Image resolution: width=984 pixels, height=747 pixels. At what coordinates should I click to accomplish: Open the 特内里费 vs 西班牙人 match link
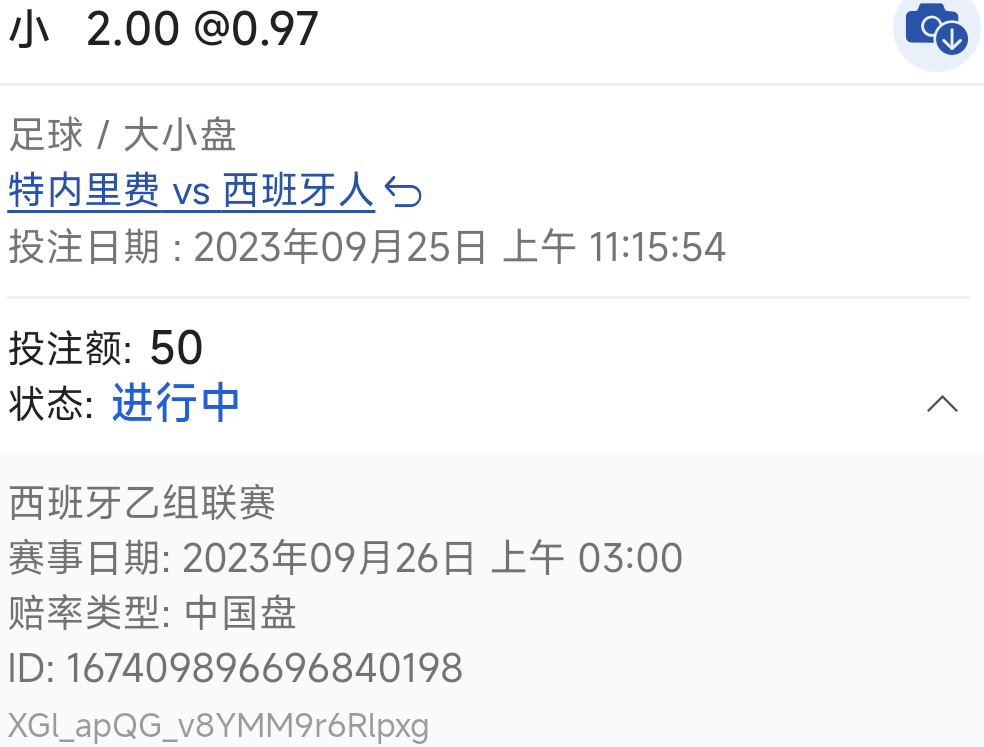point(191,190)
